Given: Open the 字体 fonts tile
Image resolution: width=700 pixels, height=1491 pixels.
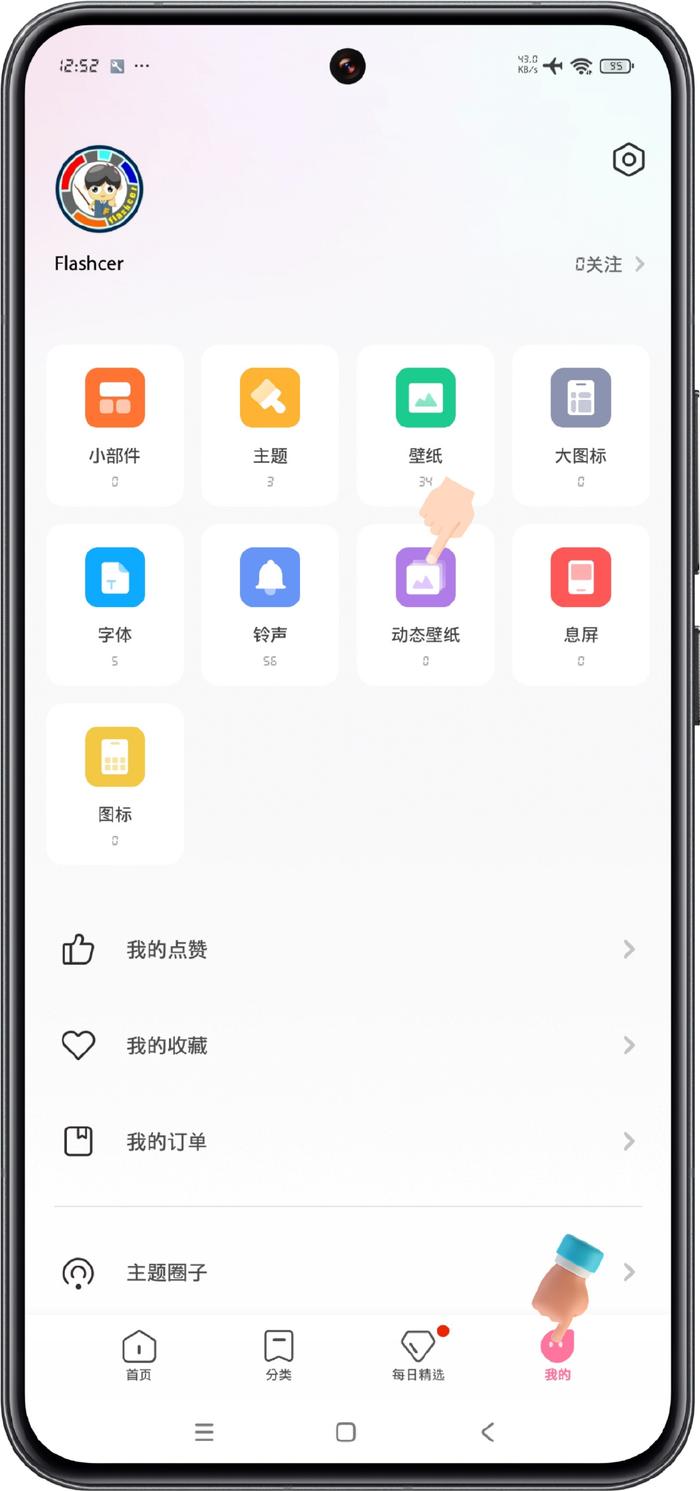Looking at the screenshot, I should [115, 605].
